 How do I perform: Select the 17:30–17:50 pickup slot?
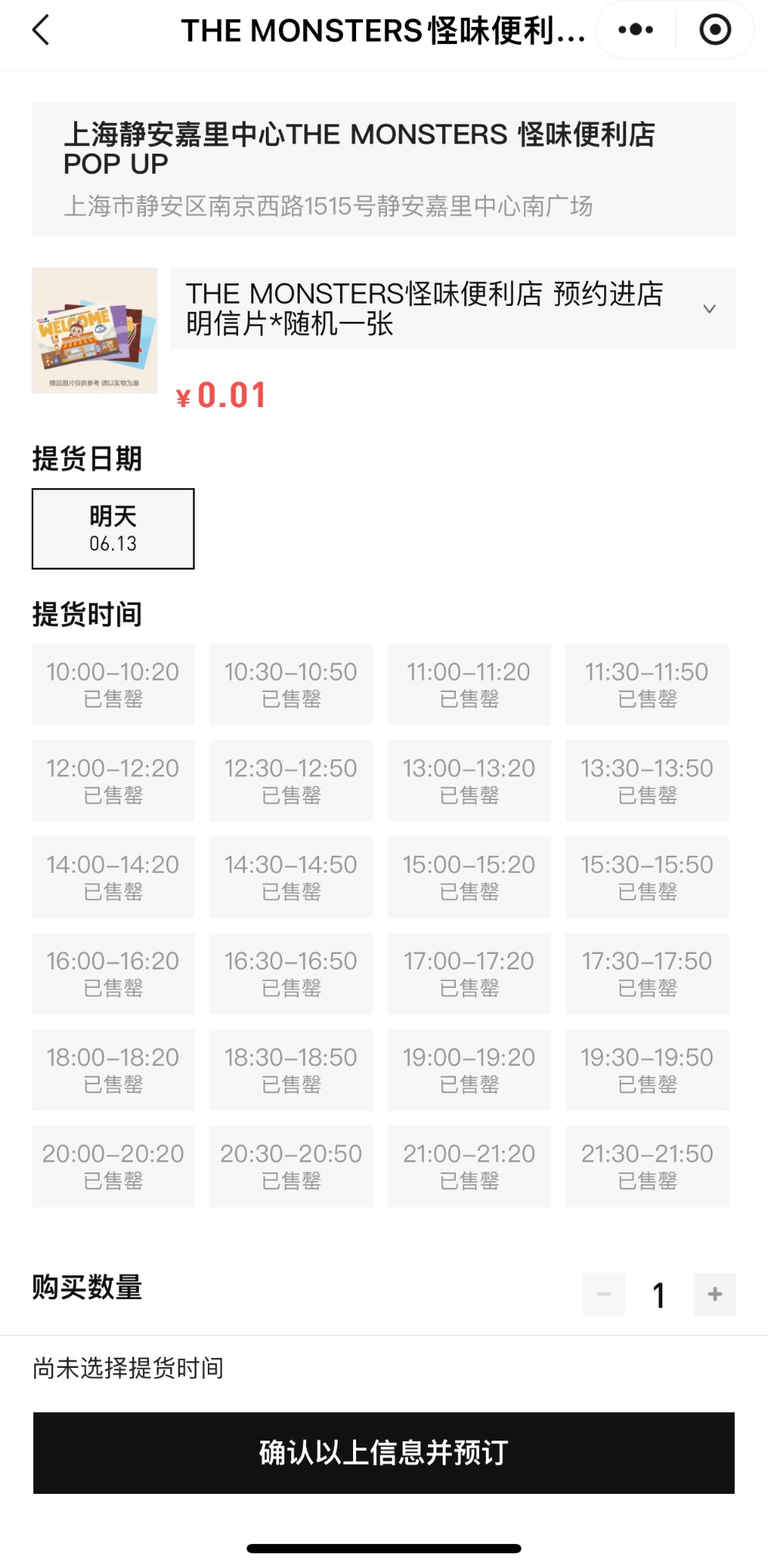pyautogui.click(x=647, y=973)
